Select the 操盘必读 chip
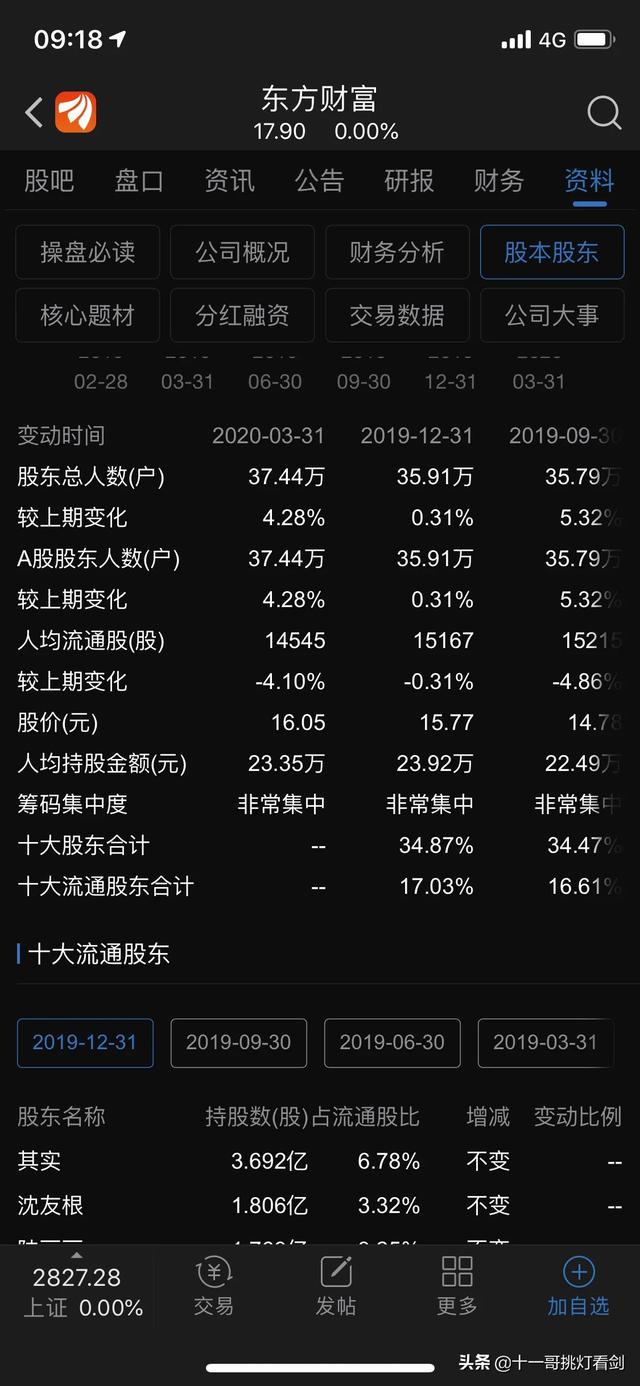Screen dimensions: 640x1386 88,252
